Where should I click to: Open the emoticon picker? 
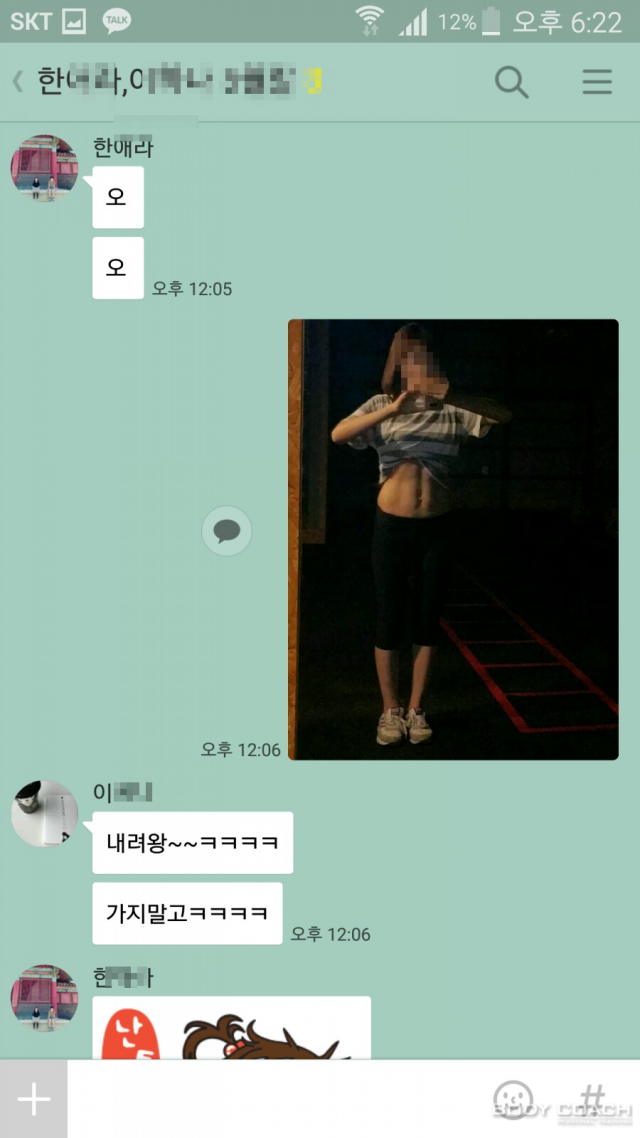click(513, 1099)
